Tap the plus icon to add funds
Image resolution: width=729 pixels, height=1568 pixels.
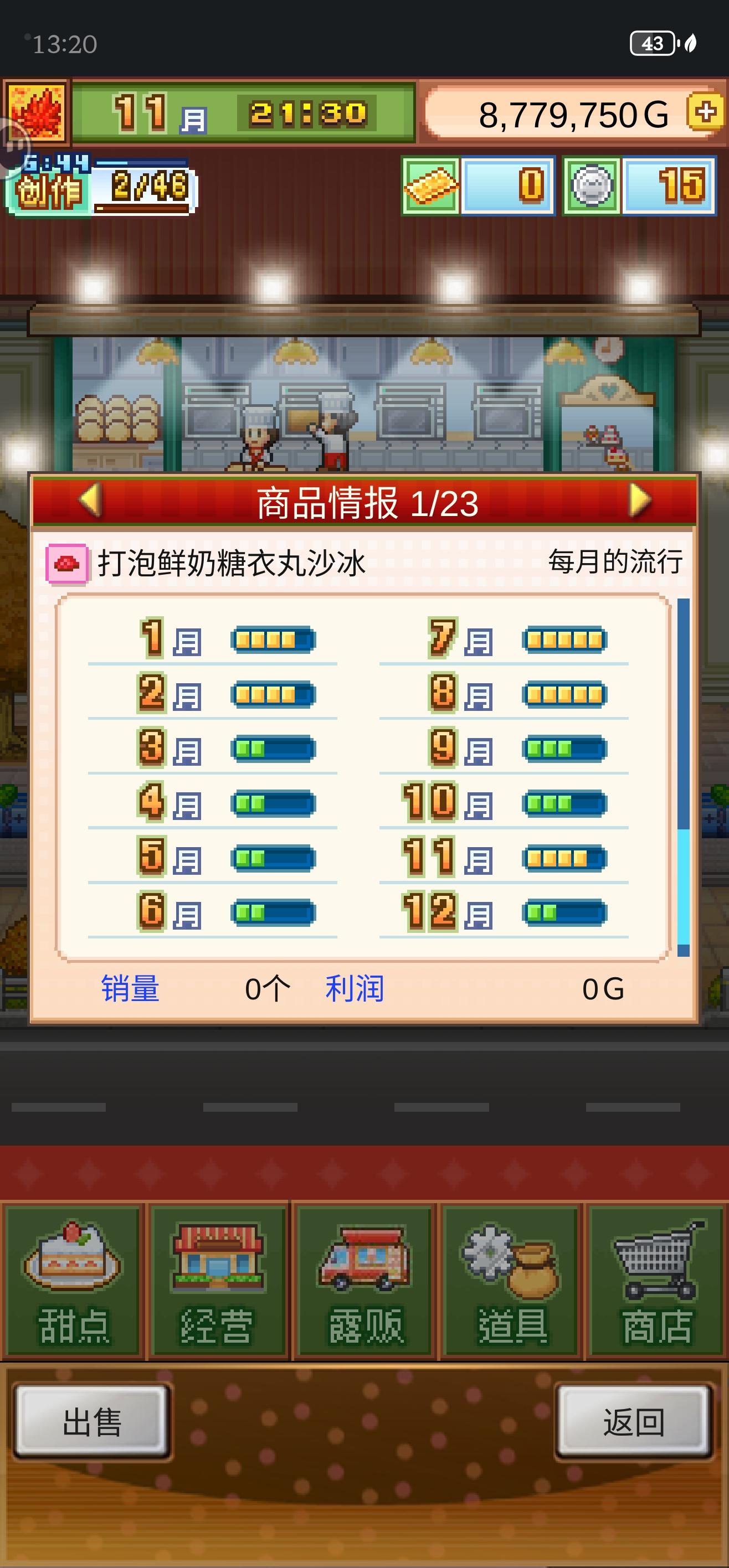pos(705,112)
